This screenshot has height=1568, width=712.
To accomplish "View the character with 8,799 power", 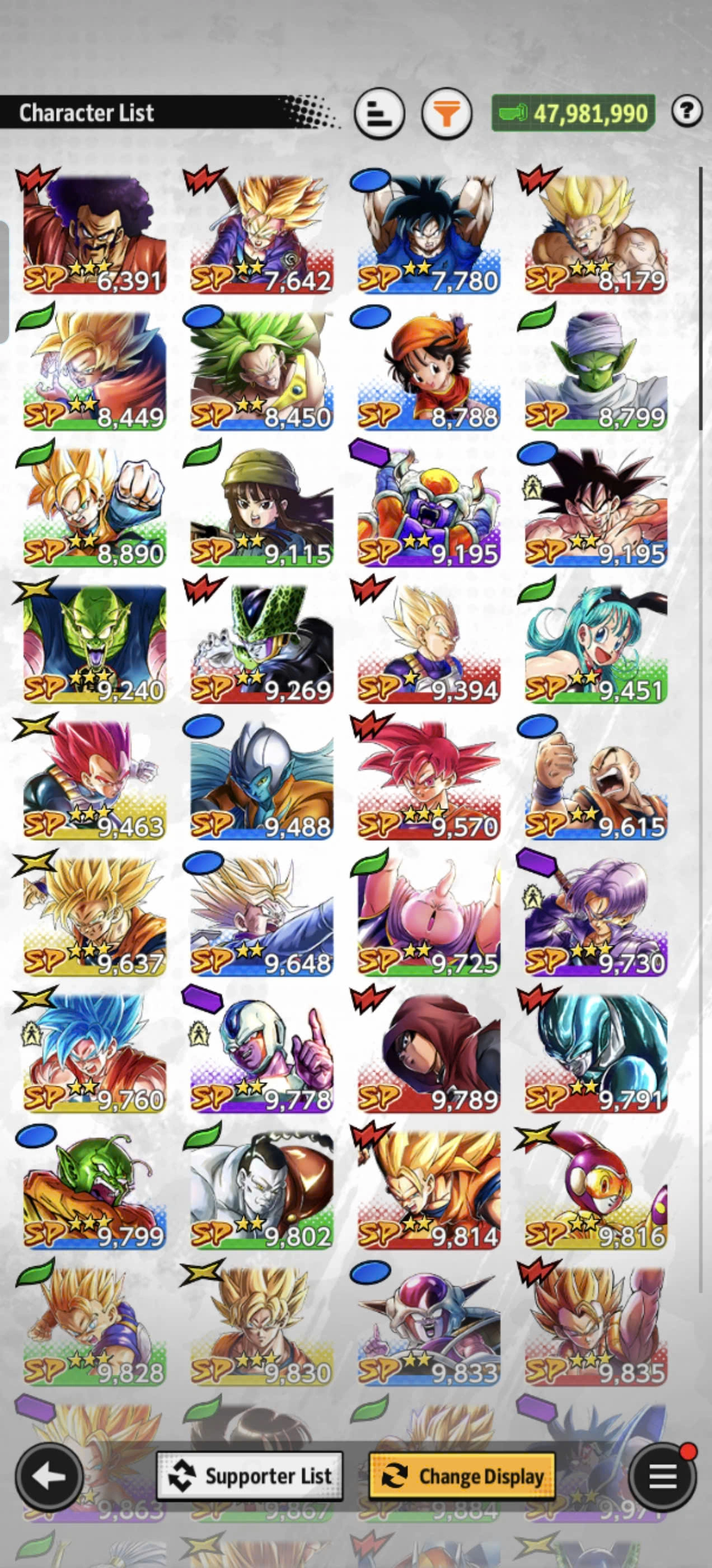I will [596, 371].
